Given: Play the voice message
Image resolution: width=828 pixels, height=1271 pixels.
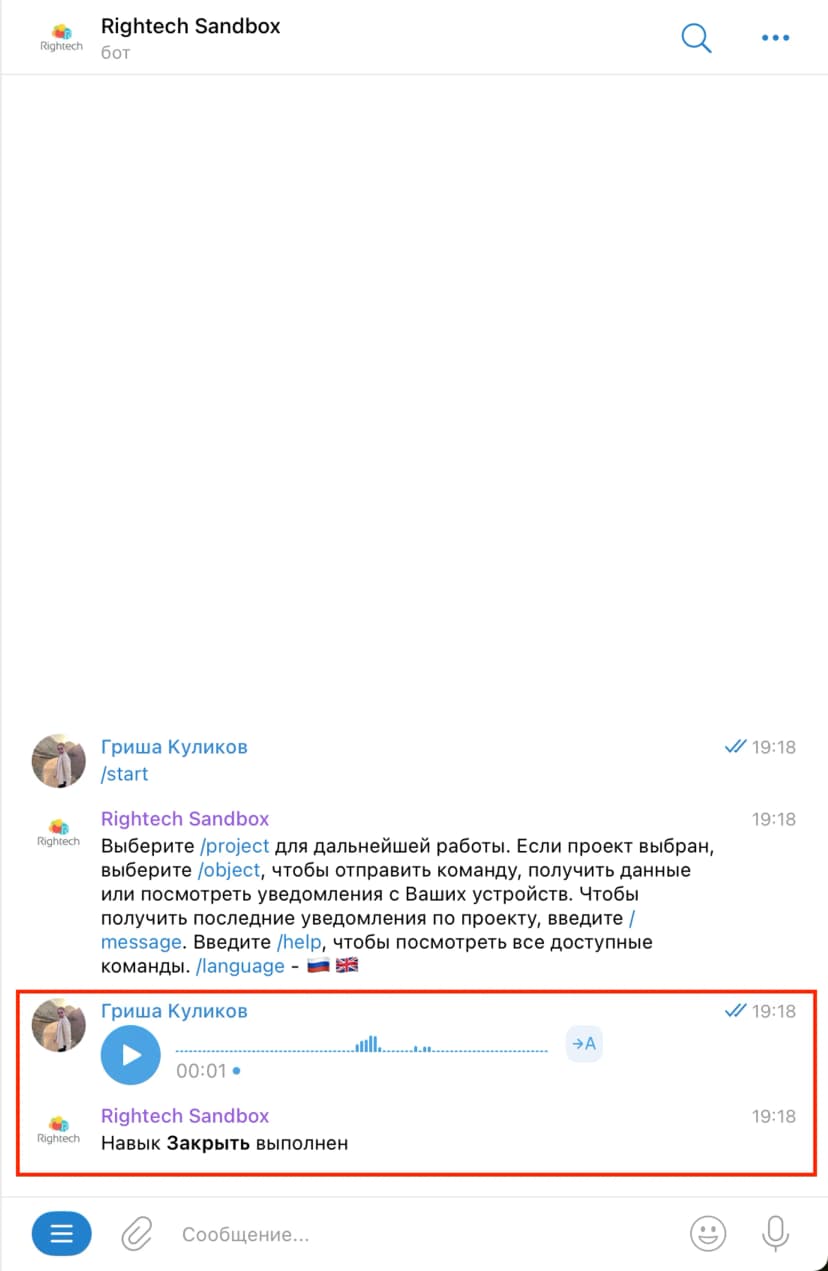Looking at the screenshot, I should [x=131, y=1054].
